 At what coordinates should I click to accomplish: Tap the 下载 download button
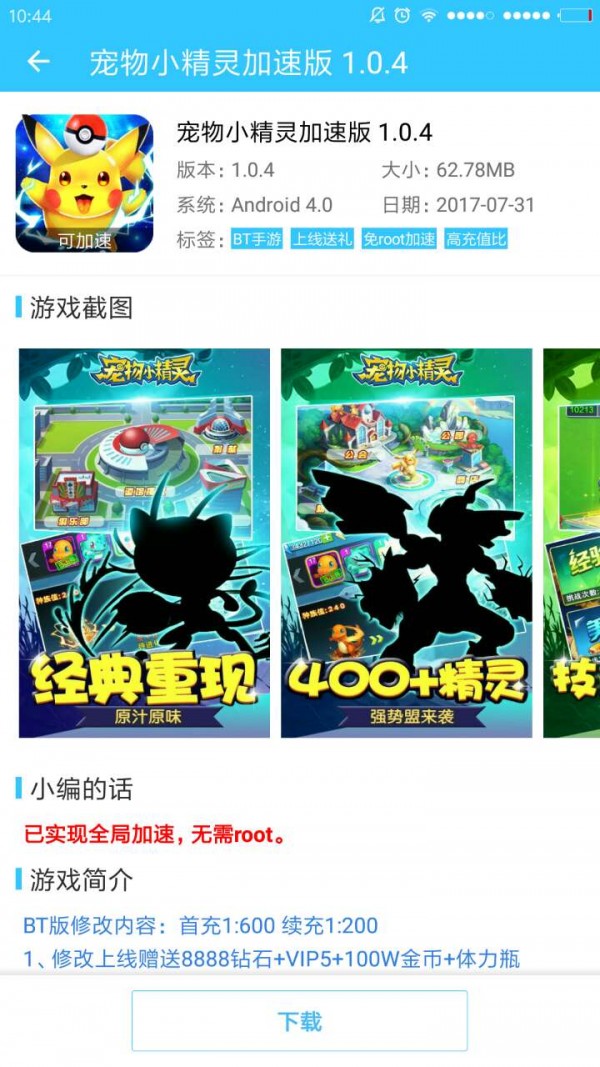click(x=299, y=1021)
